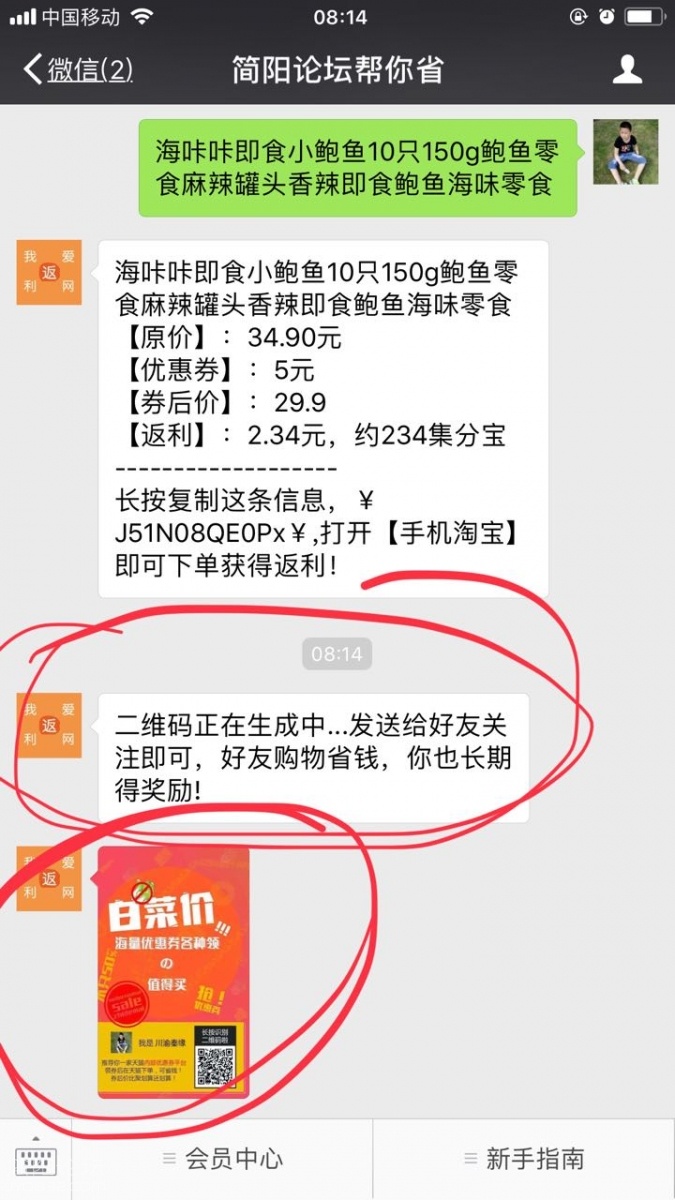The image size is (675, 1200).
Task: Open the account profile icon
Action: [627, 69]
